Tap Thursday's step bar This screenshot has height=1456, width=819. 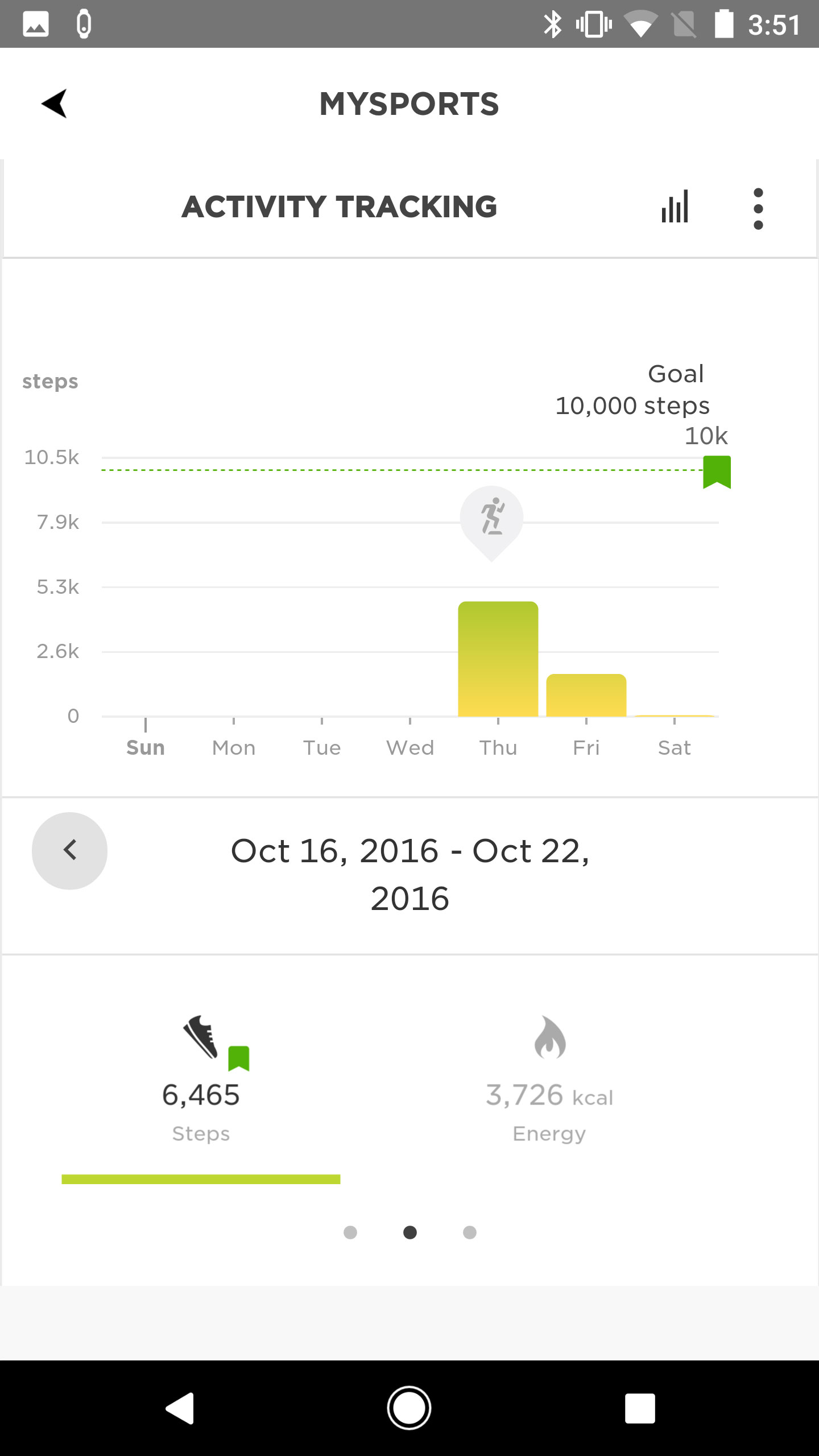pos(498,659)
